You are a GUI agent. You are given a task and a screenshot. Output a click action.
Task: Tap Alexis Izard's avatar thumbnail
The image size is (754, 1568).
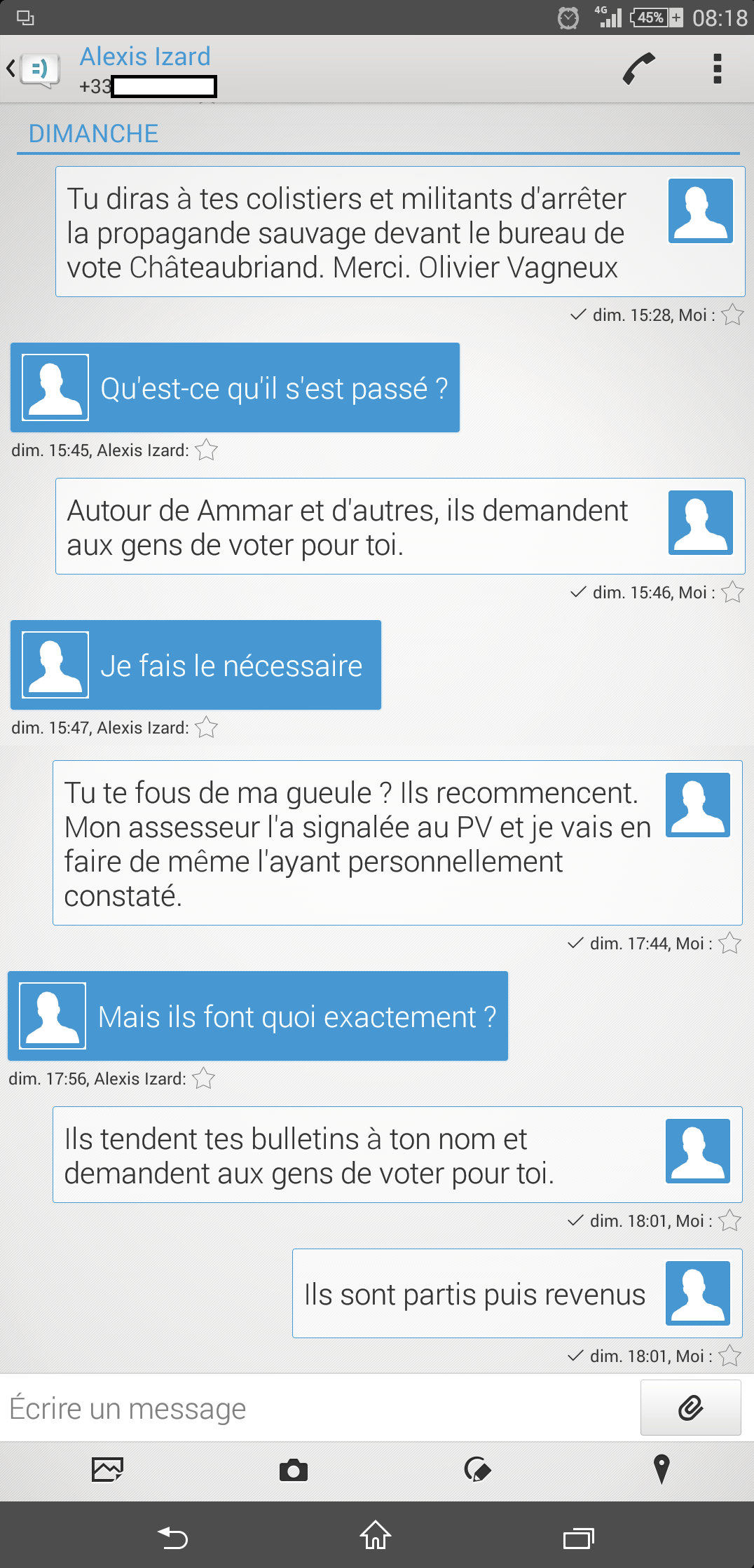coord(56,387)
